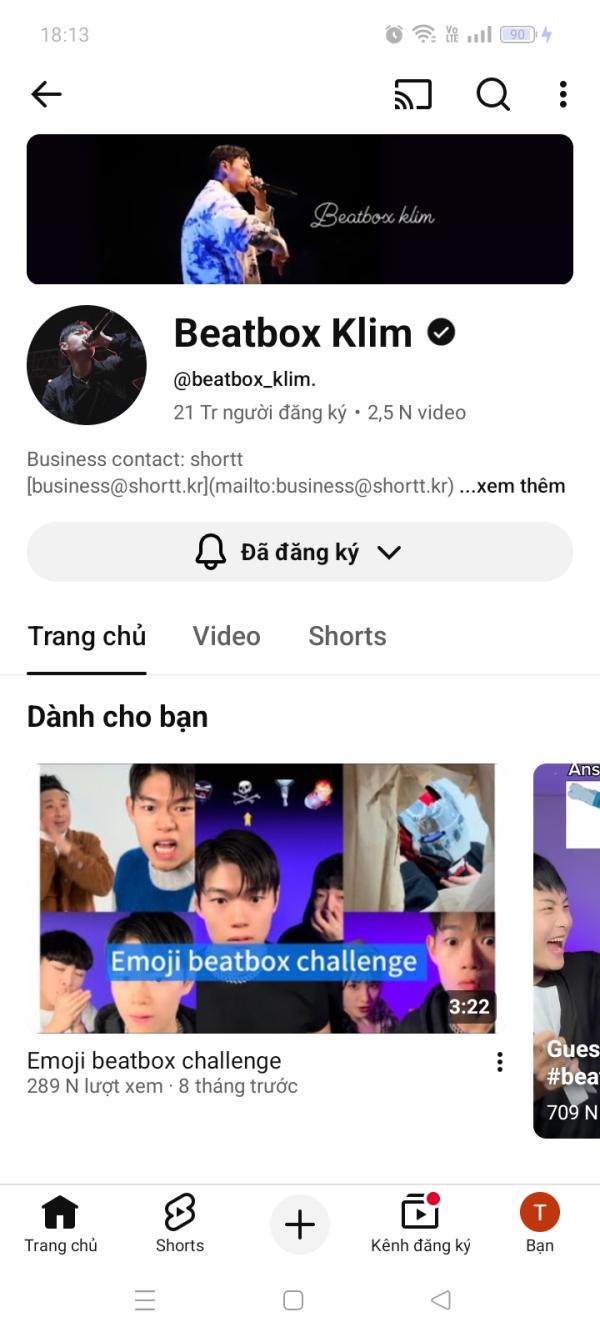The height and width of the screenshot is (1337, 600).
Task: Open Kênh đăng ký subscriptions tab
Action: coord(420,1225)
